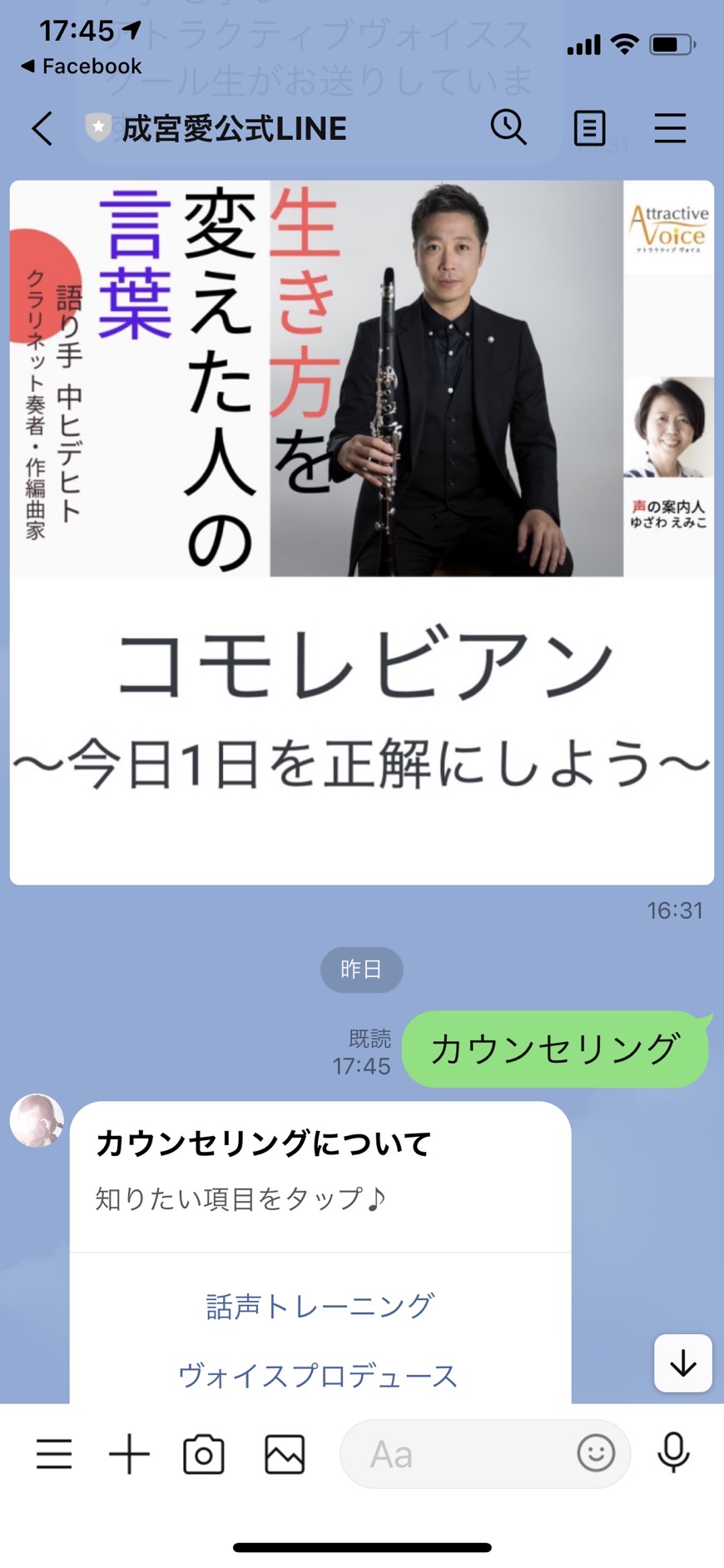Open the emoji sticker picker
Screen dimensions: 724x1568
point(596,1453)
